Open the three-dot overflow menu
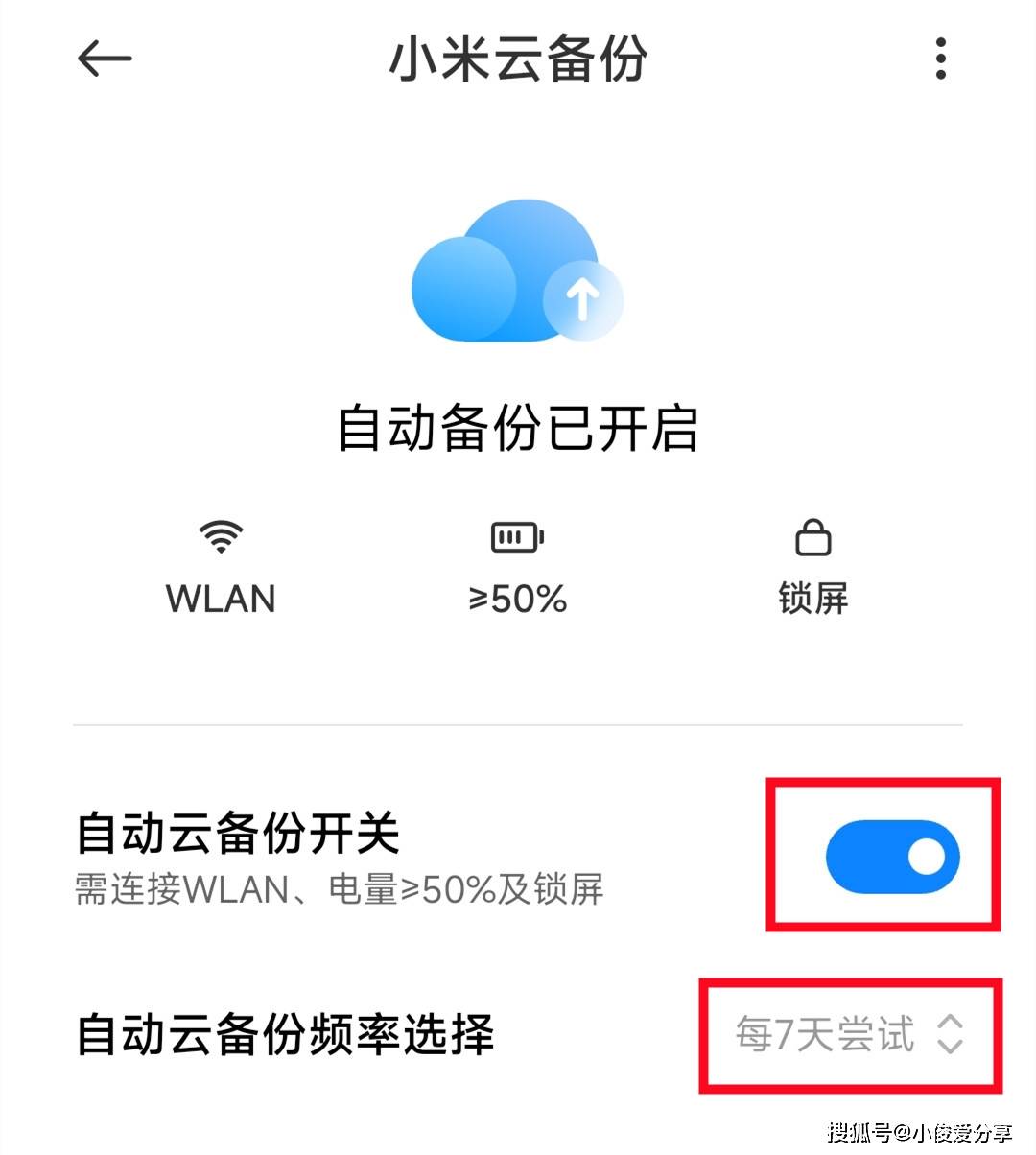 [940, 59]
